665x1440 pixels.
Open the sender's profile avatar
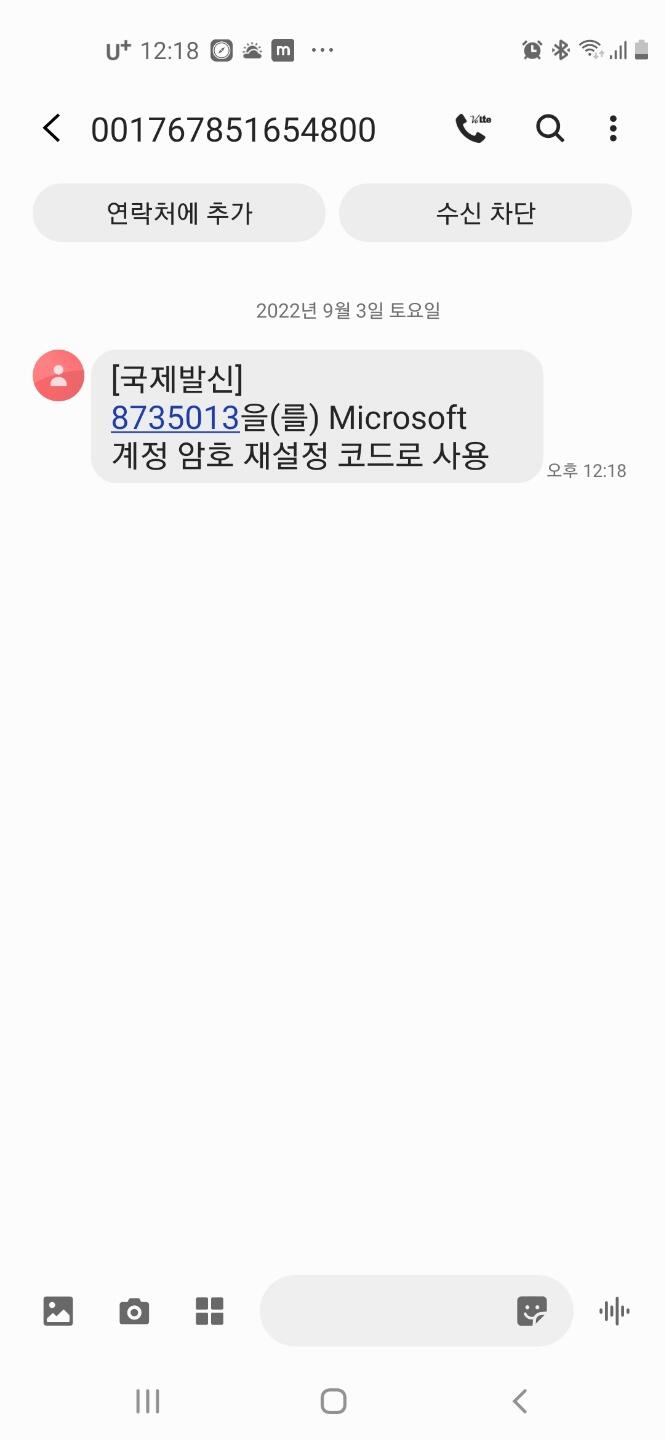58,376
